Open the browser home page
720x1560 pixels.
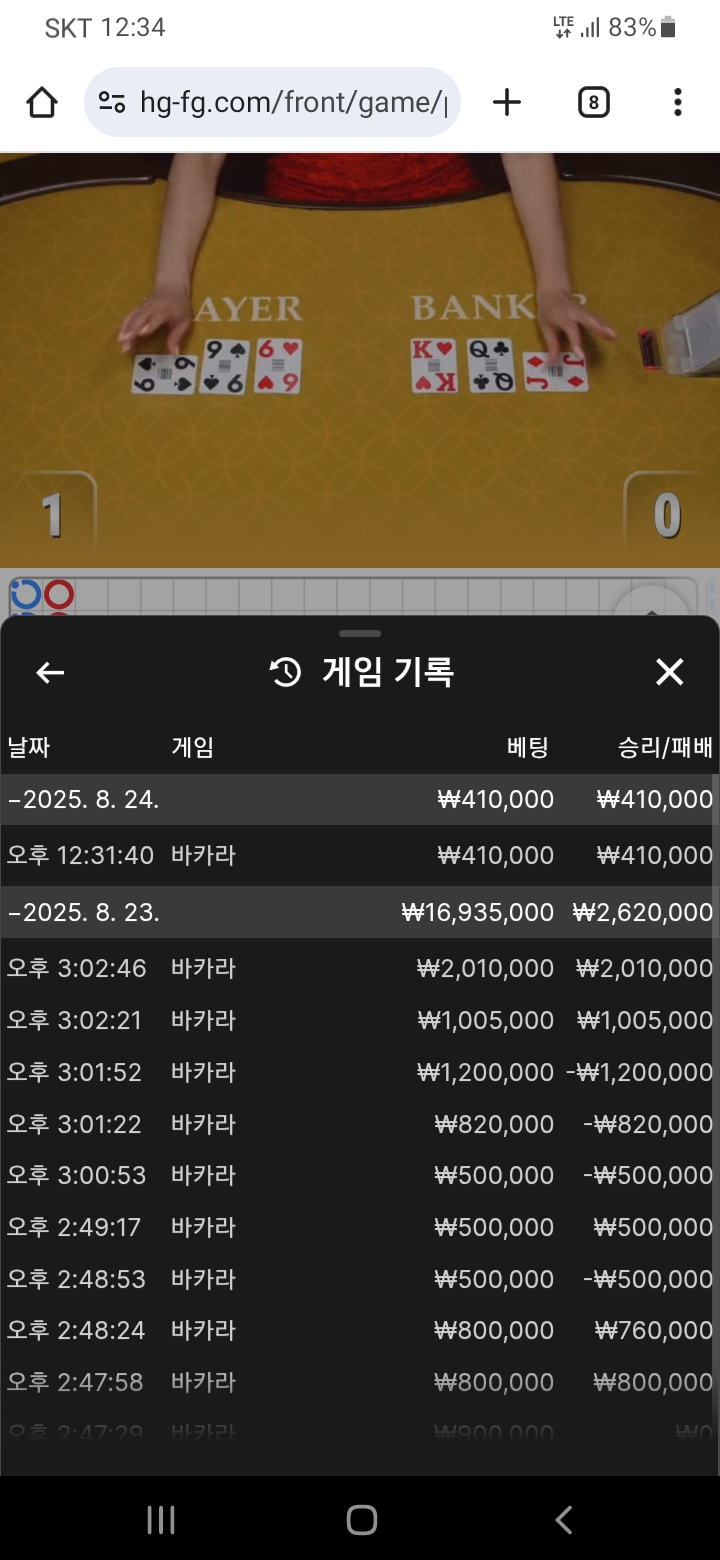(41, 102)
